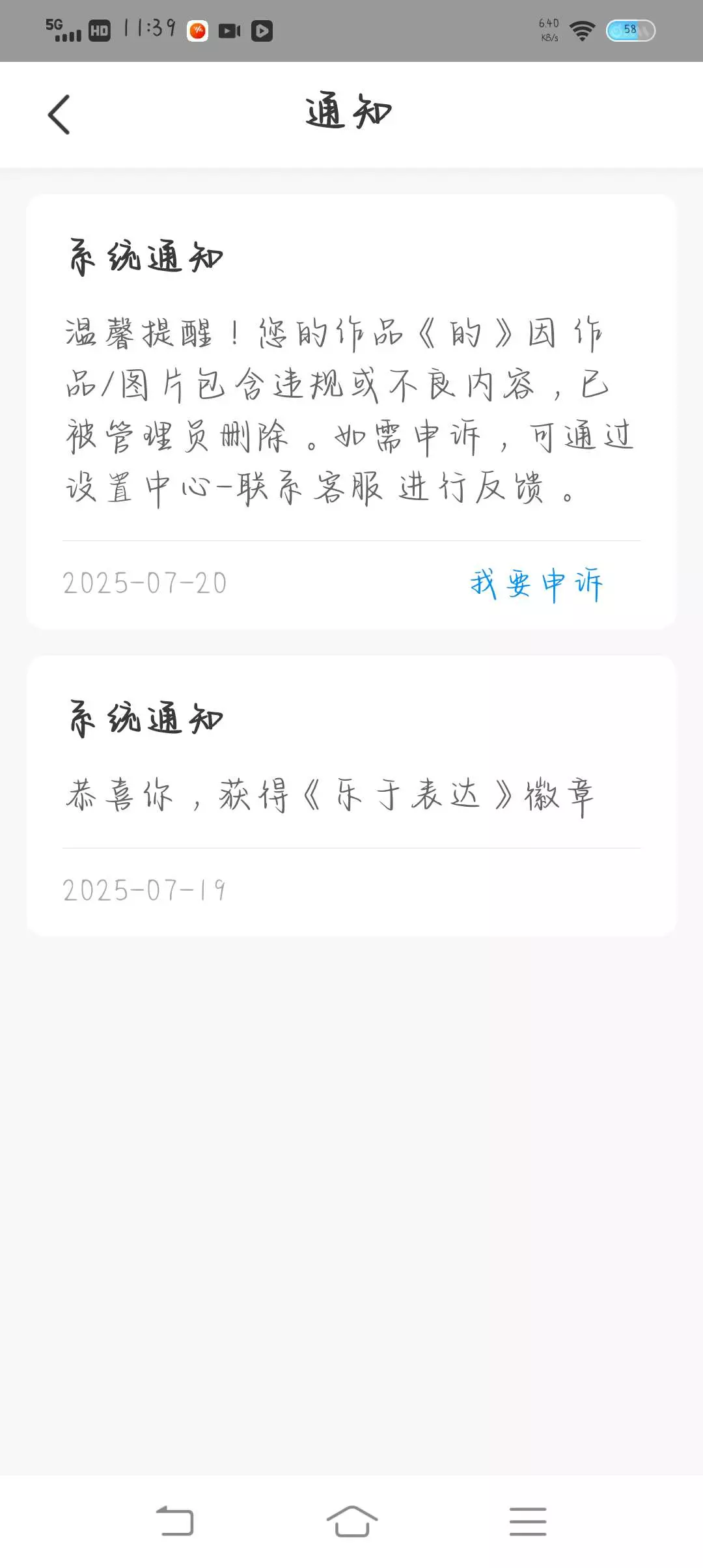Open the 乐于表达 badge notification card

point(350,796)
